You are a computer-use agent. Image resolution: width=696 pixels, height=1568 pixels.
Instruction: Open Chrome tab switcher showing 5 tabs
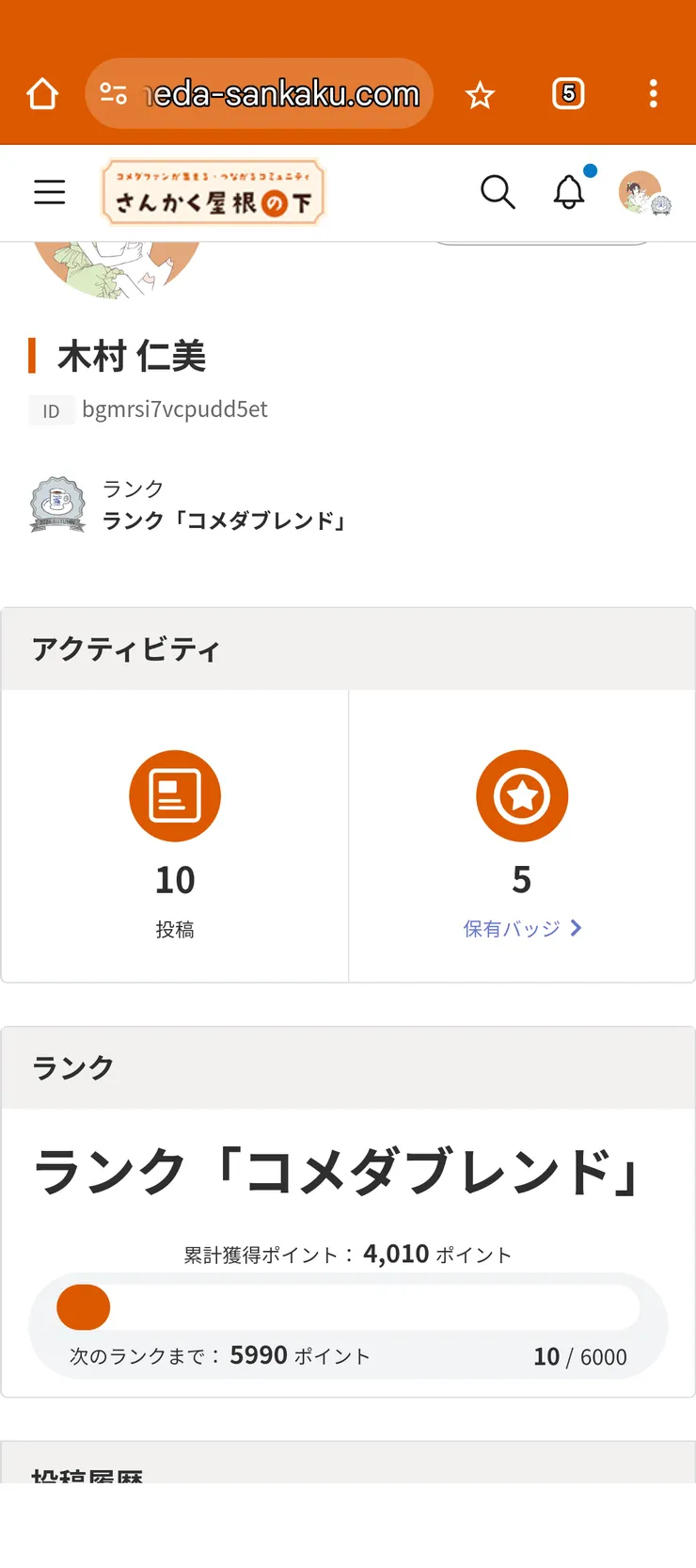(568, 93)
